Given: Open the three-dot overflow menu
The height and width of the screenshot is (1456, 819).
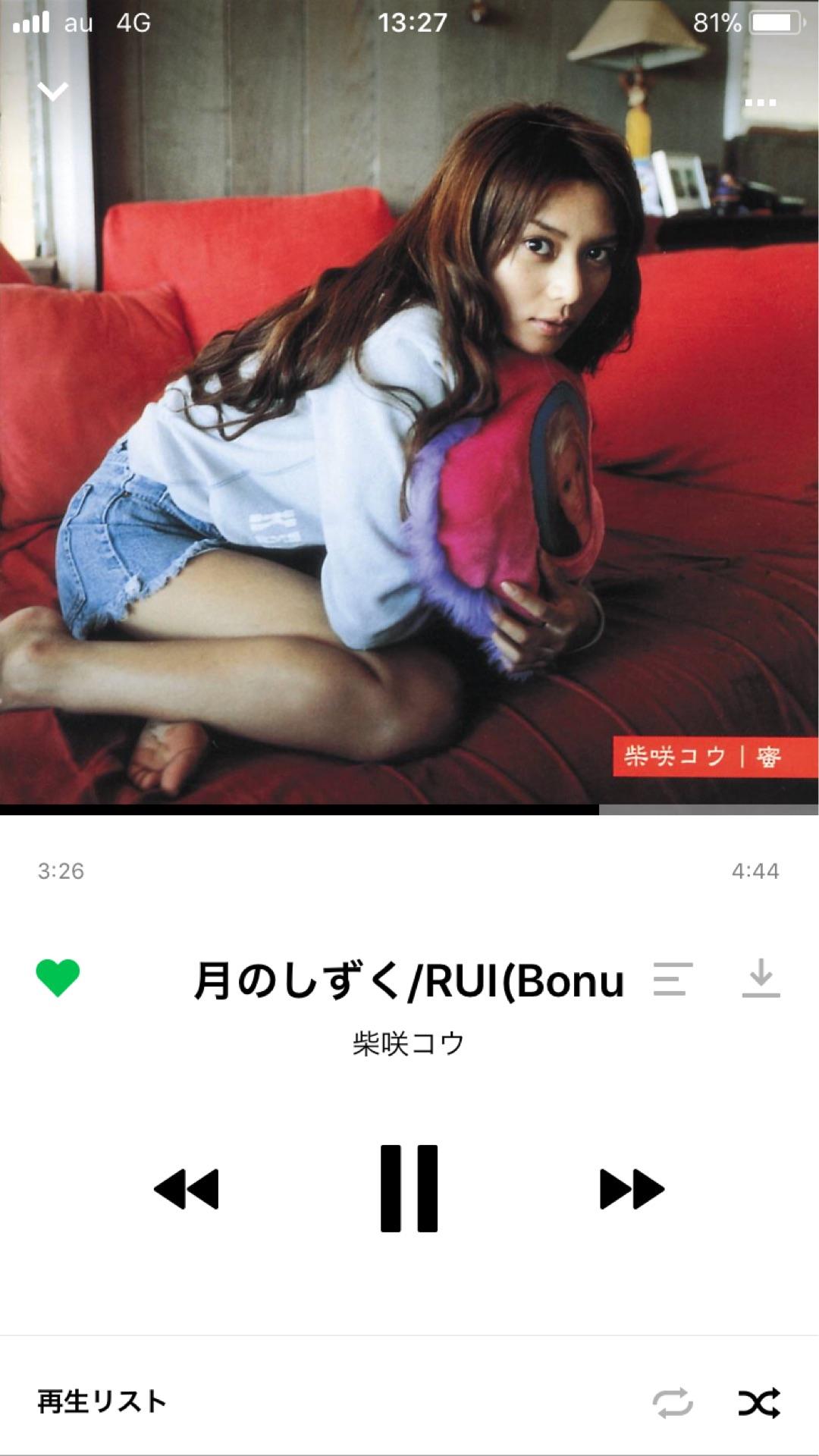Looking at the screenshot, I should (760, 102).
